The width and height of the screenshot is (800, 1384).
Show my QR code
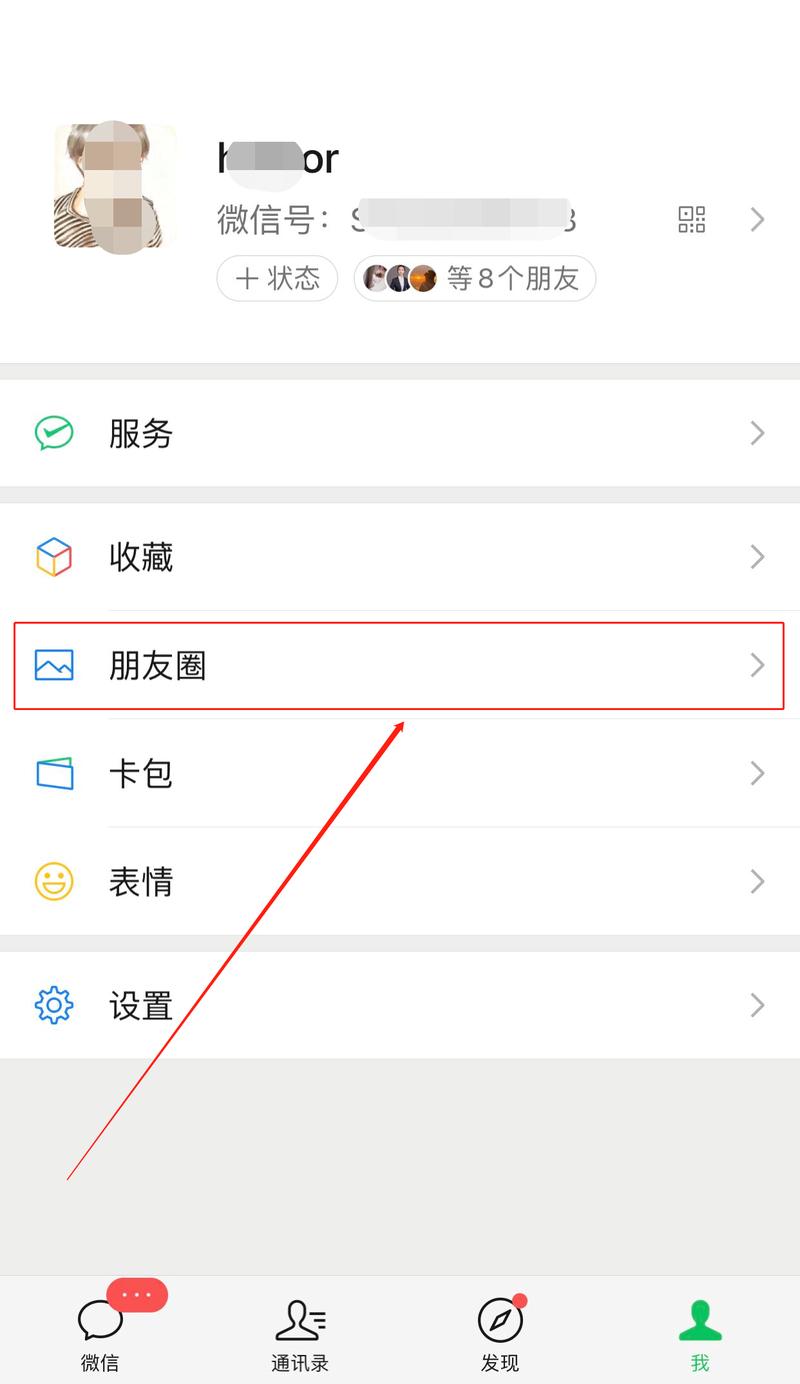pyautogui.click(x=692, y=219)
